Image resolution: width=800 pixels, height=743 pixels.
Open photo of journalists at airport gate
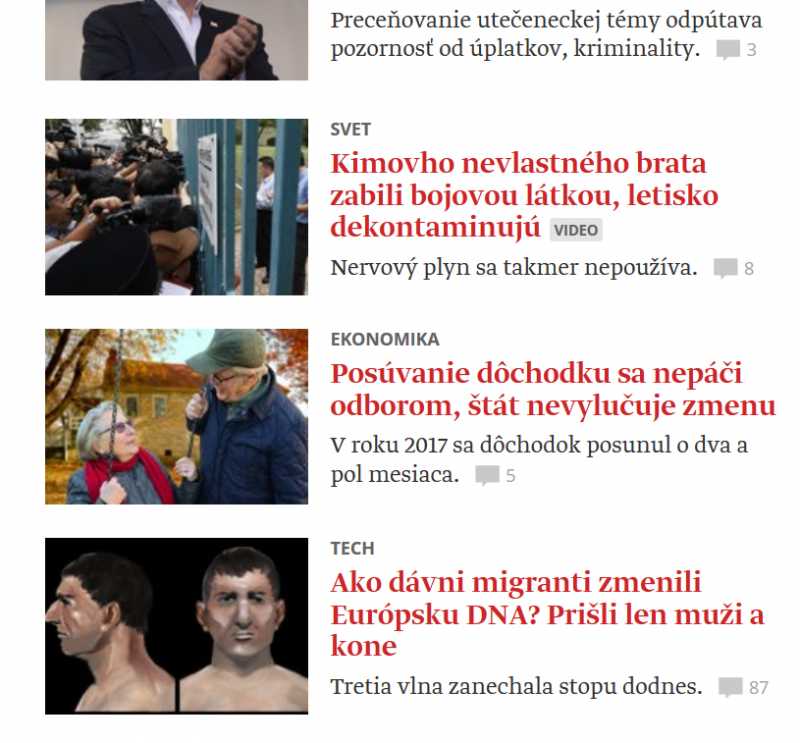pos(176,207)
